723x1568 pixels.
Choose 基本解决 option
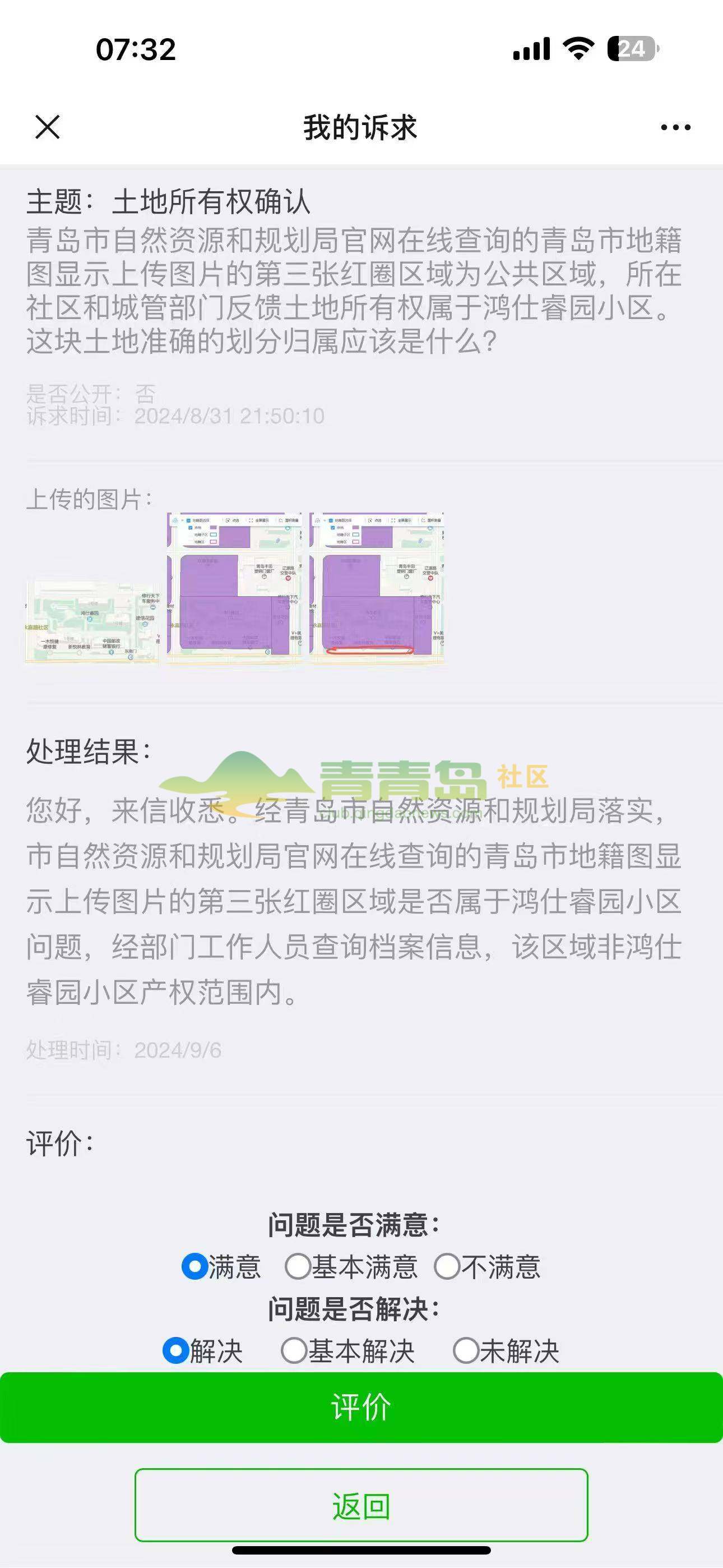coord(294,1351)
